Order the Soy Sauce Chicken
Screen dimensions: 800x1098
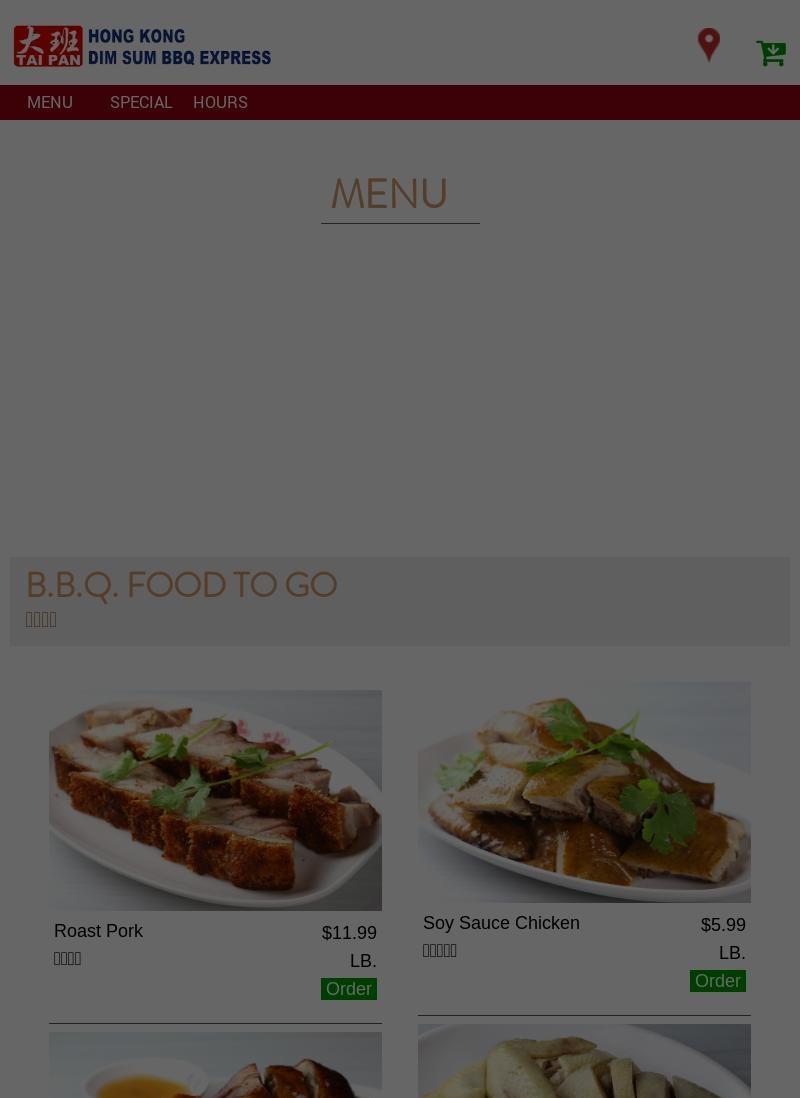[x=717, y=981]
